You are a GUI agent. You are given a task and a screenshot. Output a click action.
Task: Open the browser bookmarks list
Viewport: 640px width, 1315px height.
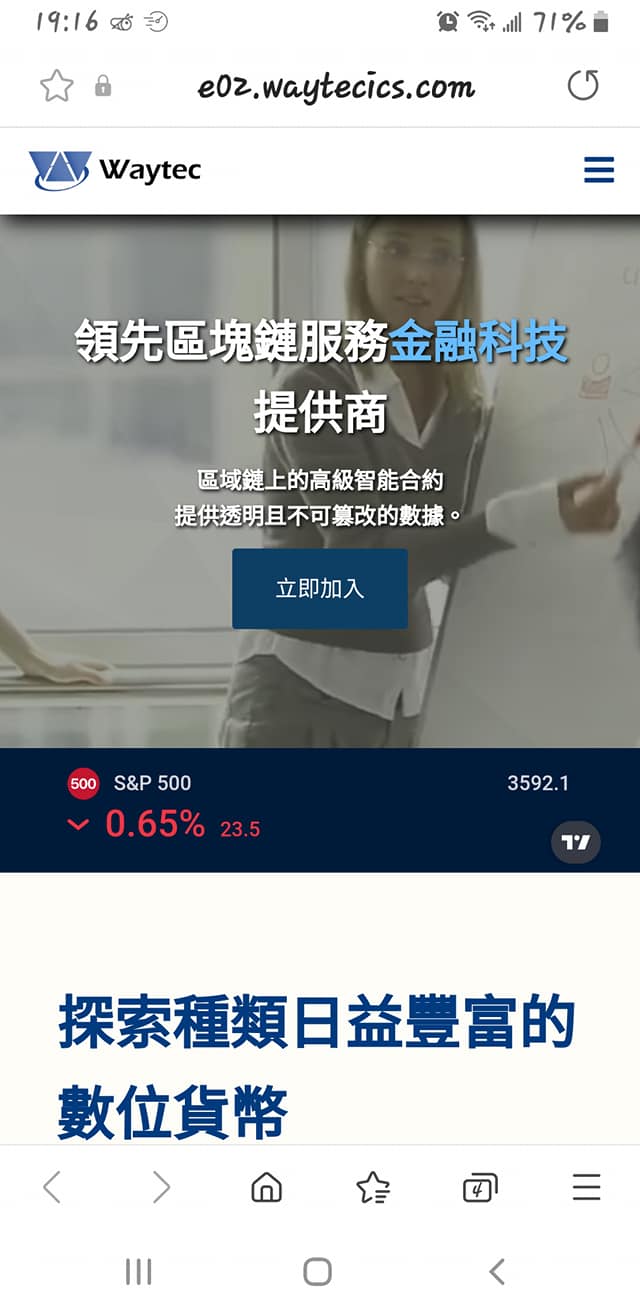[373, 1187]
